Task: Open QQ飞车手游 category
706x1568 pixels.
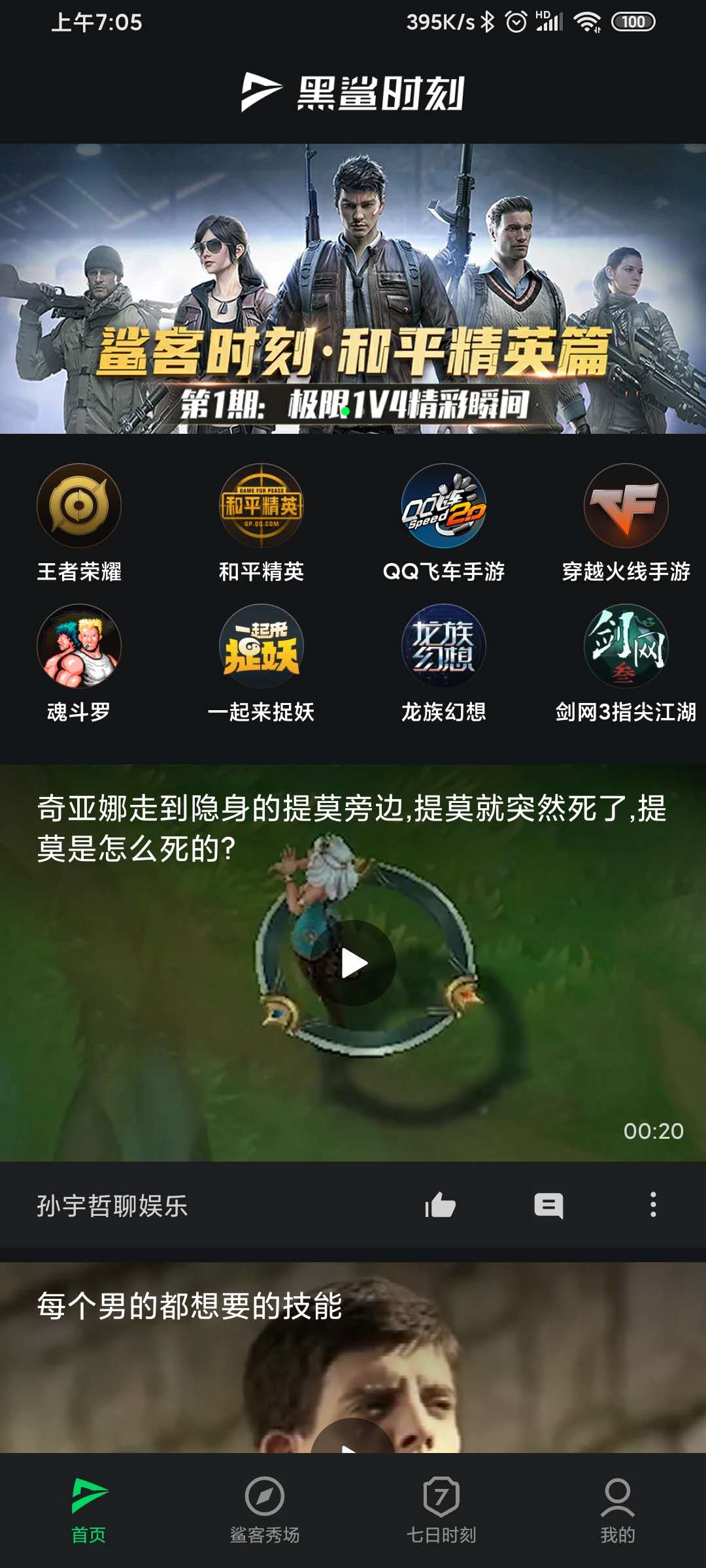Action: (x=443, y=506)
